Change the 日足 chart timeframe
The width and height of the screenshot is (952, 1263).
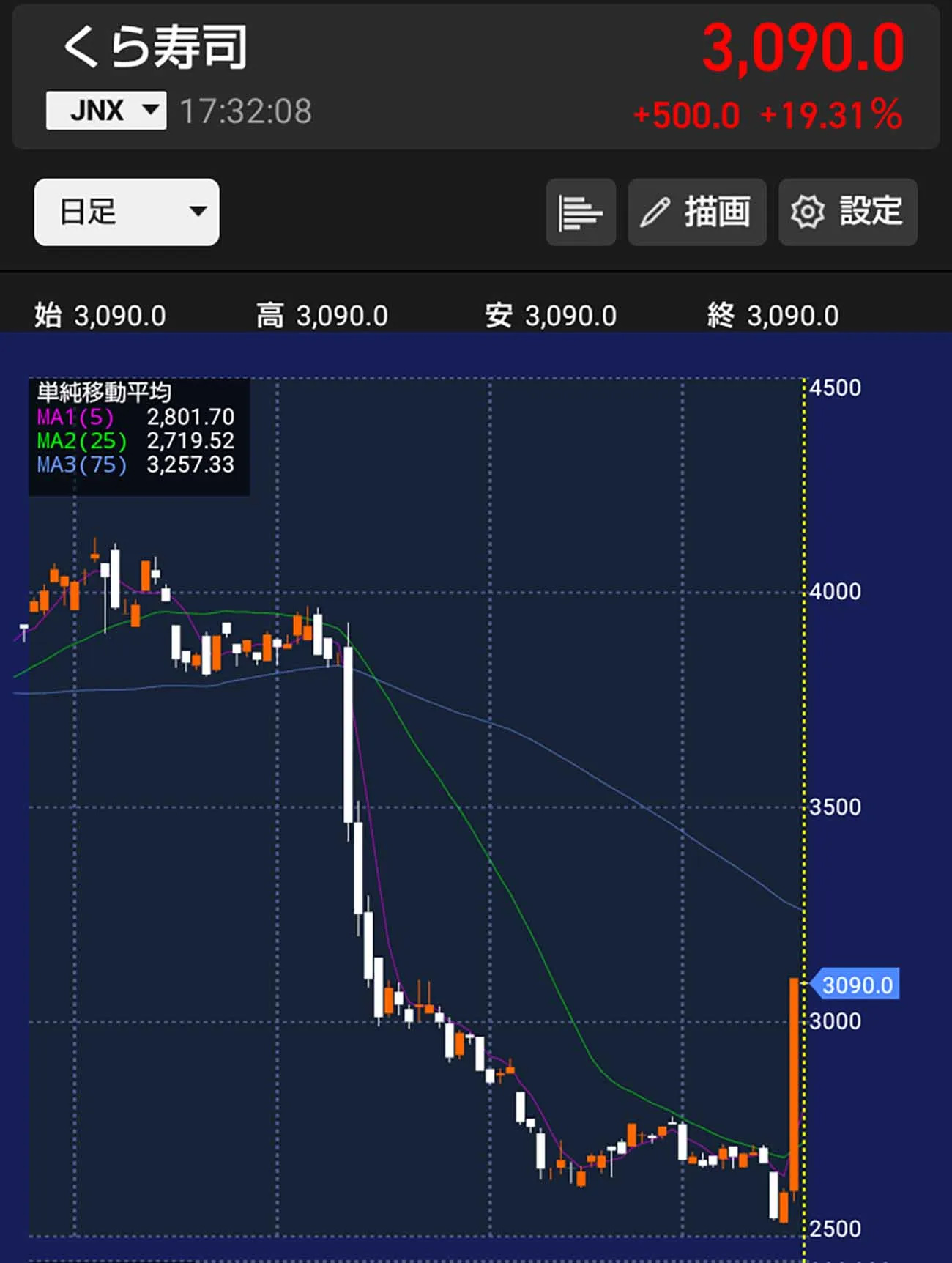tap(127, 212)
